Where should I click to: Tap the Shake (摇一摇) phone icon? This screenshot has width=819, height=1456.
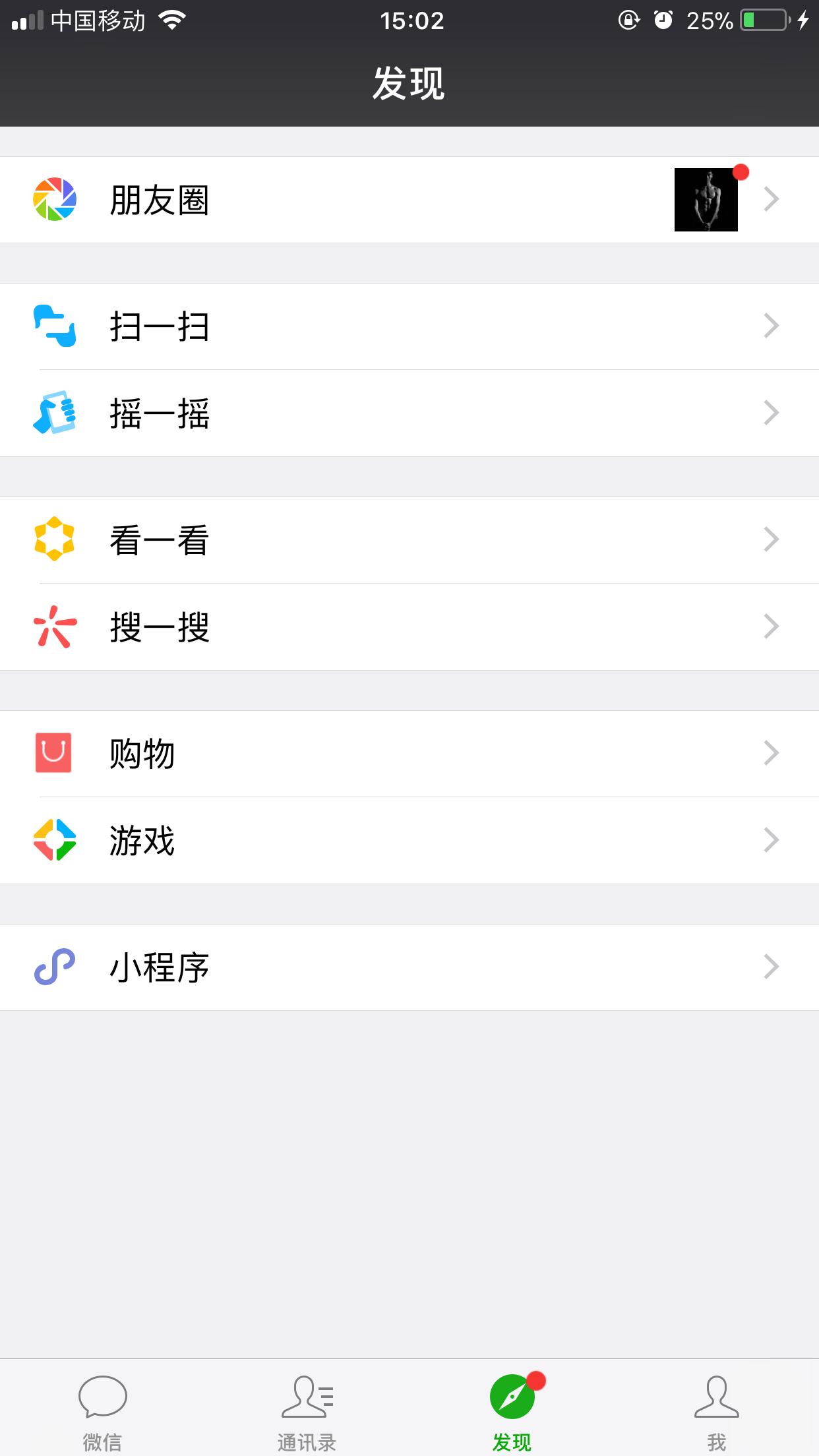55,413
